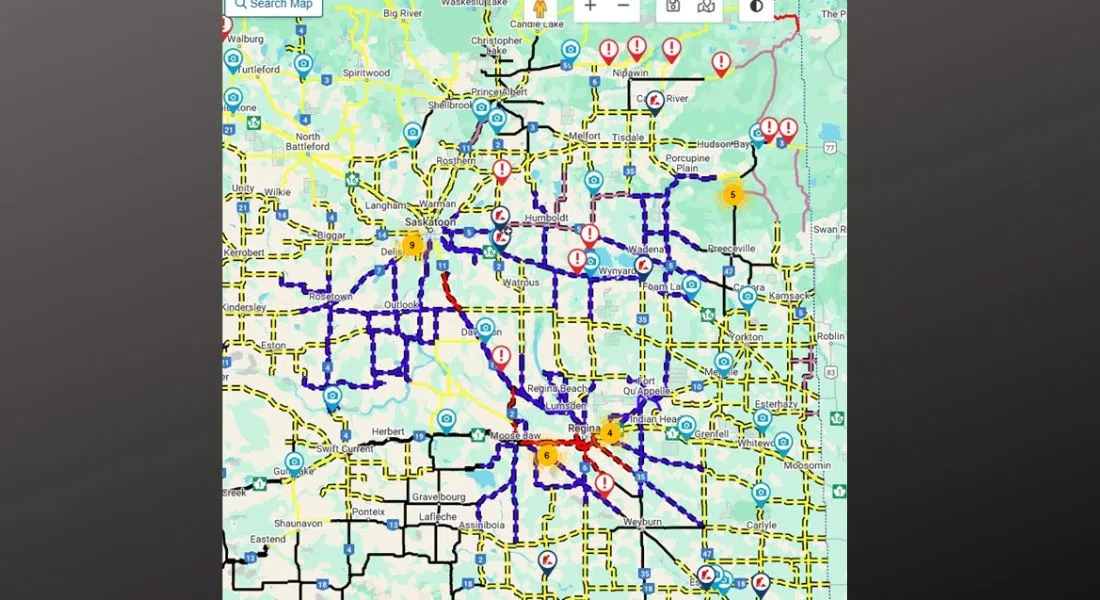
Task: Expand the cluster of 9 near Saskatoon
Action: click(411, 244)
